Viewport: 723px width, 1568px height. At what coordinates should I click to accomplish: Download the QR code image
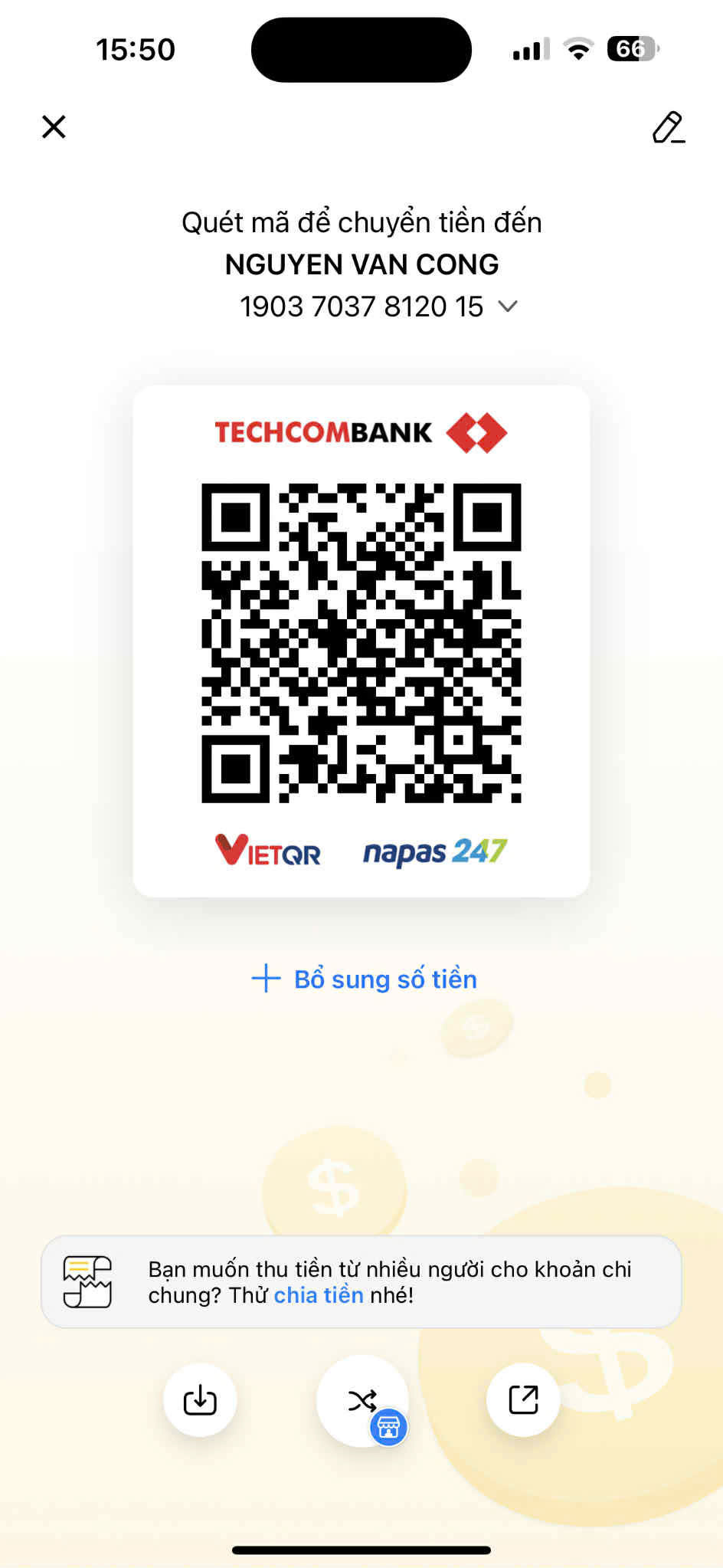(x=200, y=1400)
